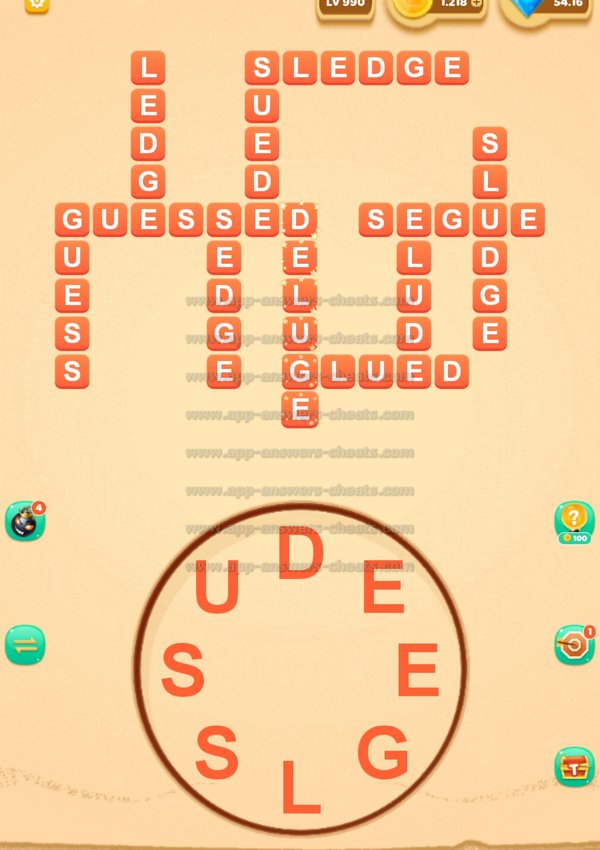Use the bomb power-up

pyautogui.click(x=24, y=522)
